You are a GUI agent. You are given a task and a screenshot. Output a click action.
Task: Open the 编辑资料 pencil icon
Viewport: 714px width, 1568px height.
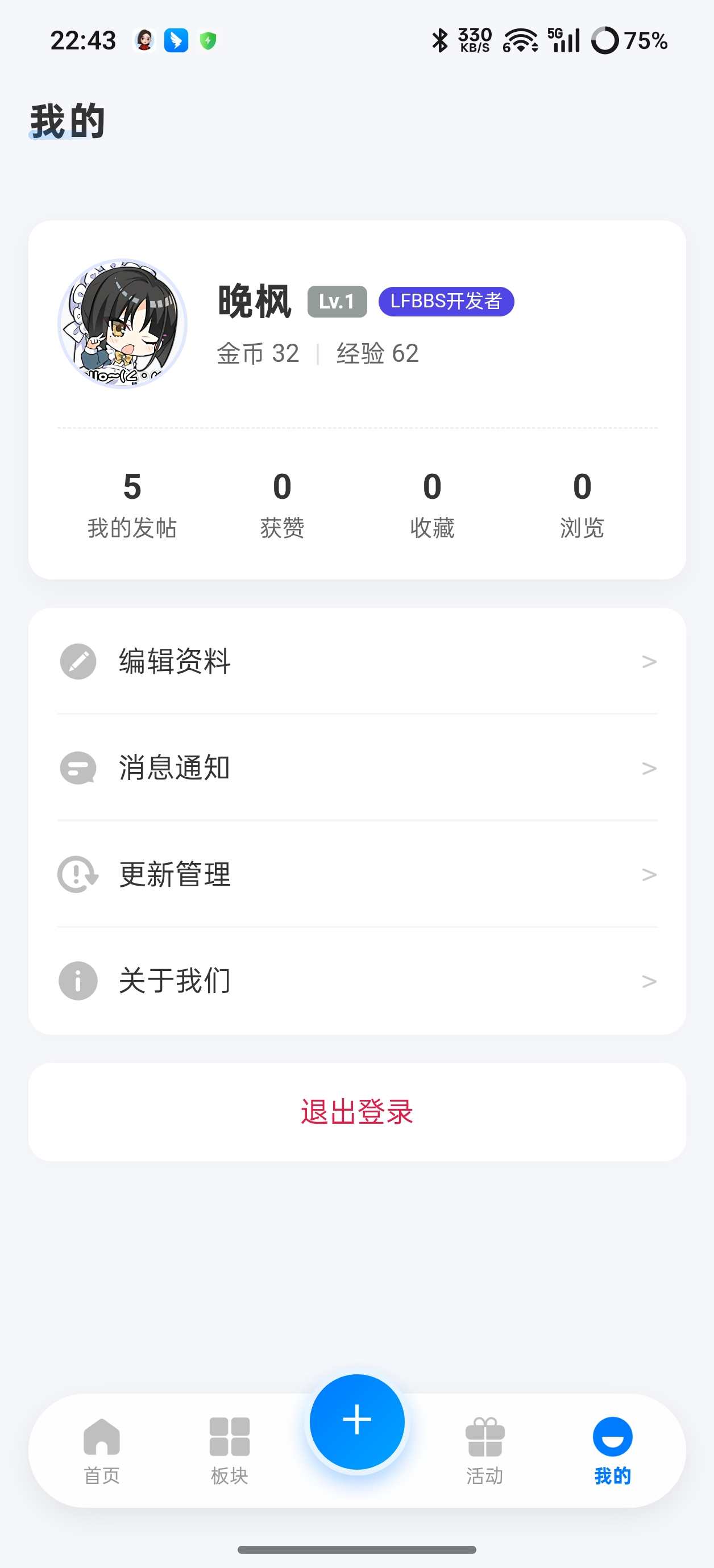coord(77,662)
